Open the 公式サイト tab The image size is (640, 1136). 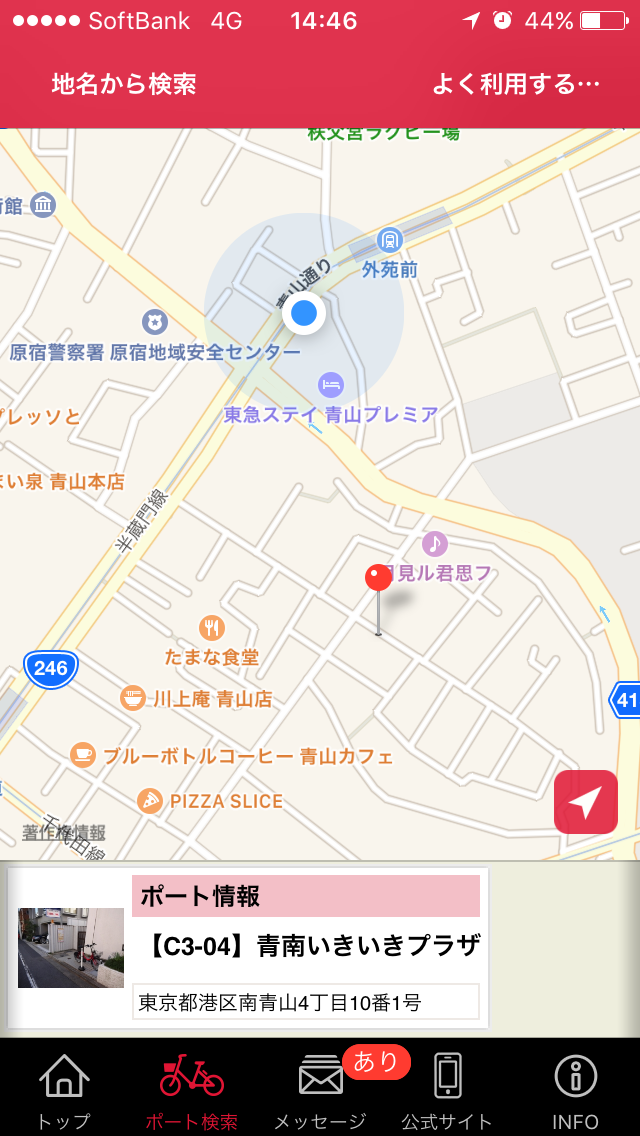[x=448, y=1090]
